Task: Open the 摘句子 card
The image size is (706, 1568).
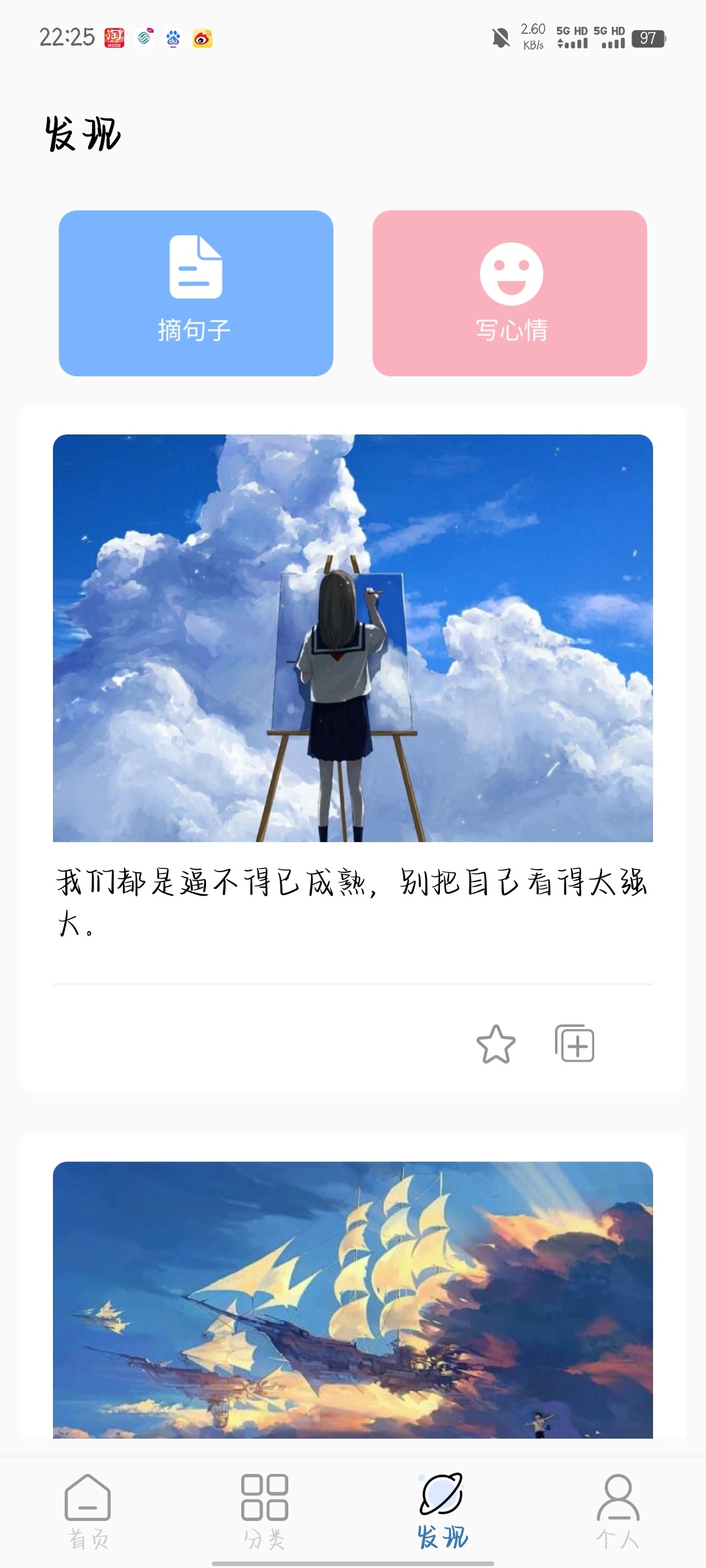Action: (x=195, y=293)
